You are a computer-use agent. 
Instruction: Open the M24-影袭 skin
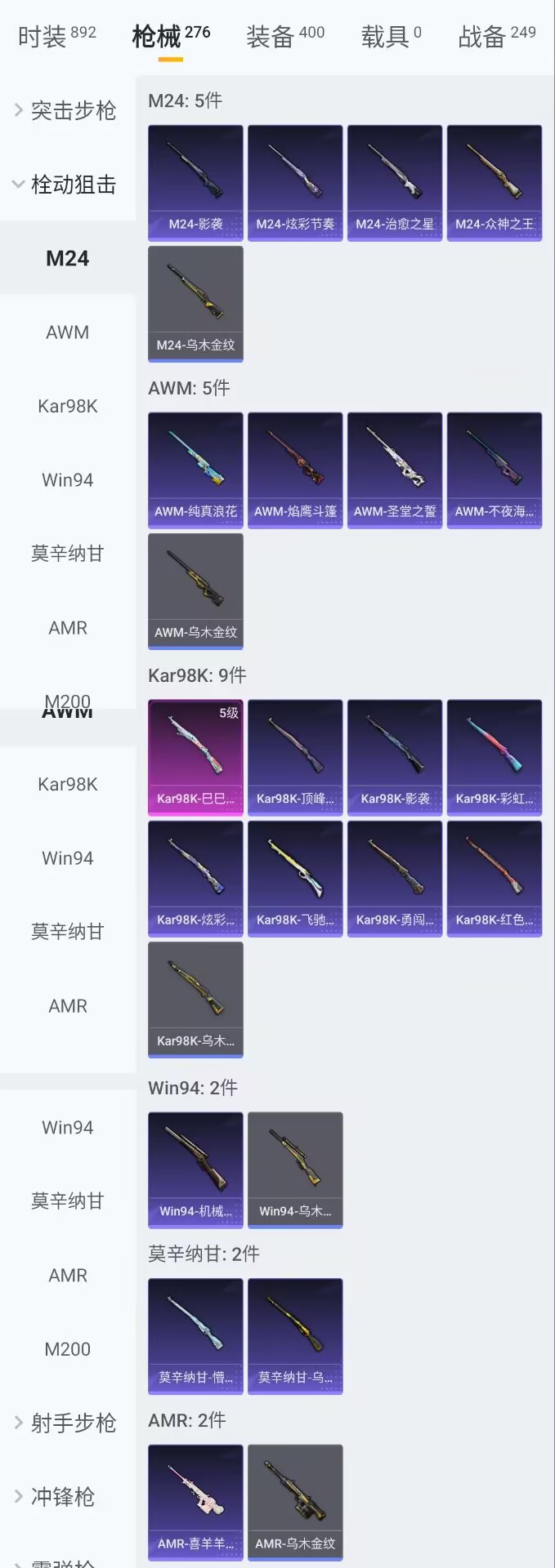pos(195,183)
